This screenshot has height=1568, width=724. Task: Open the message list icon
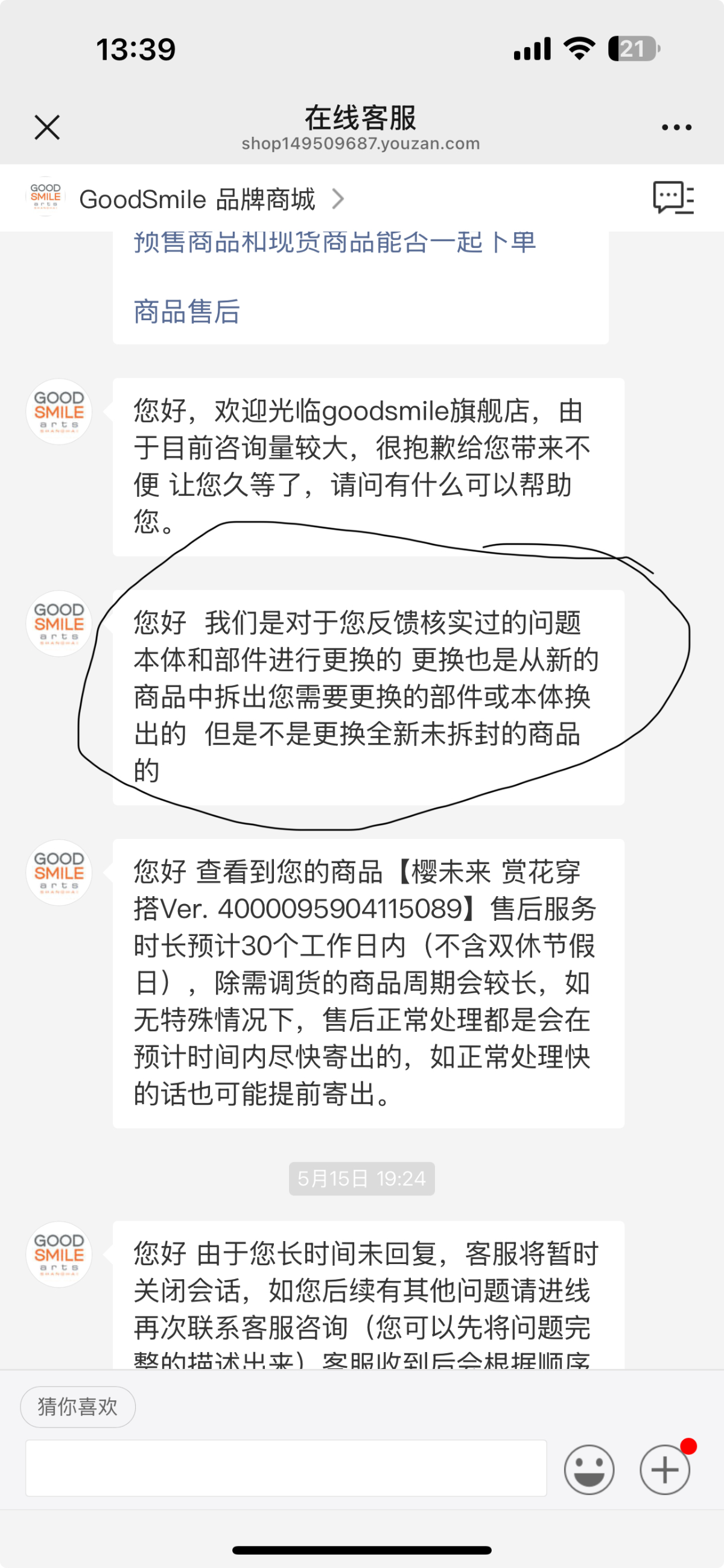[x=673, y=198]
